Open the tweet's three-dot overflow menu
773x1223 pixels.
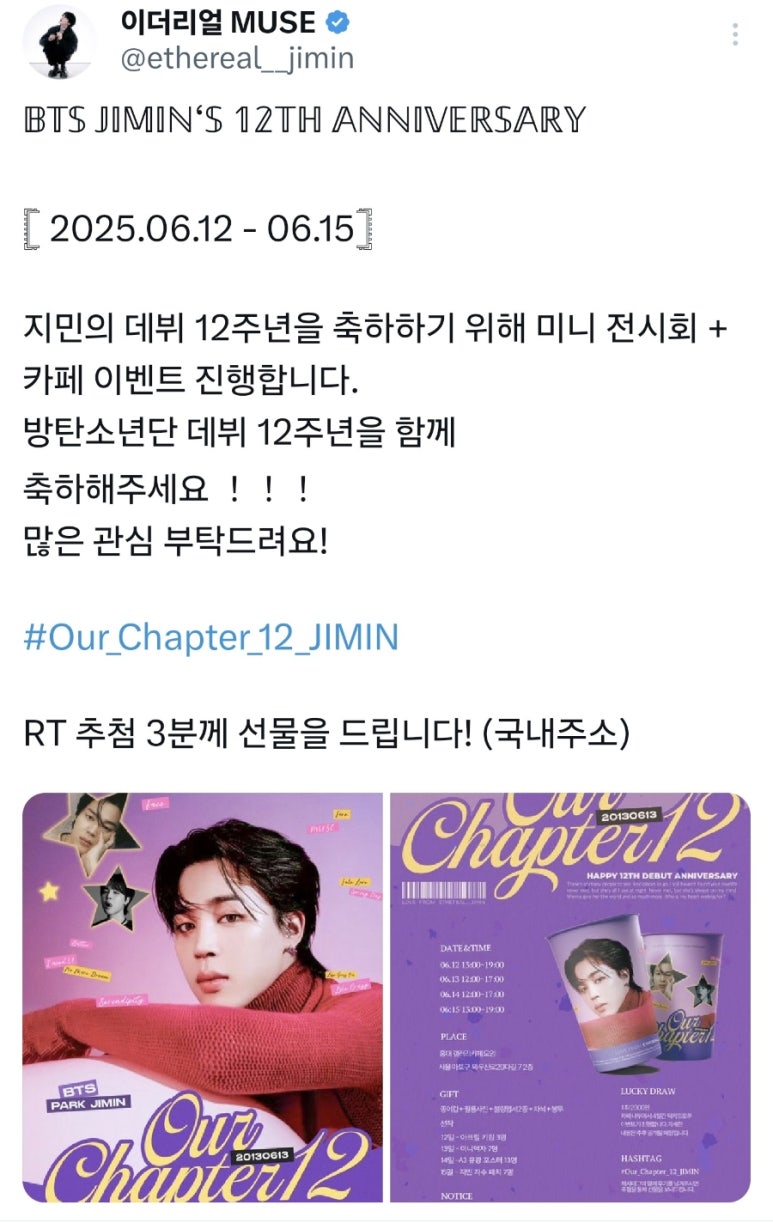tap(735, 35)
